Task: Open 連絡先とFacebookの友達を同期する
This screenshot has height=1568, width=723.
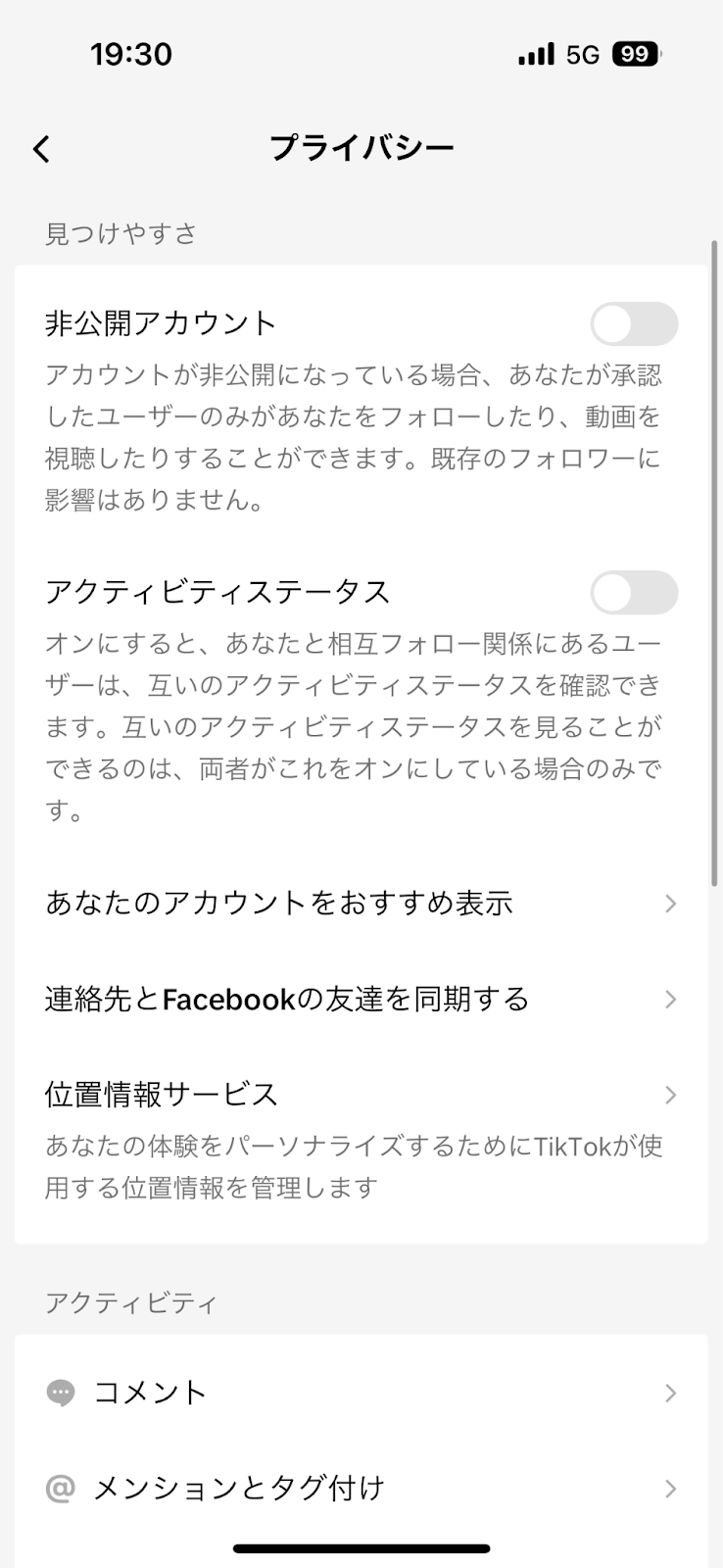Action: click(x=361, y=999)
